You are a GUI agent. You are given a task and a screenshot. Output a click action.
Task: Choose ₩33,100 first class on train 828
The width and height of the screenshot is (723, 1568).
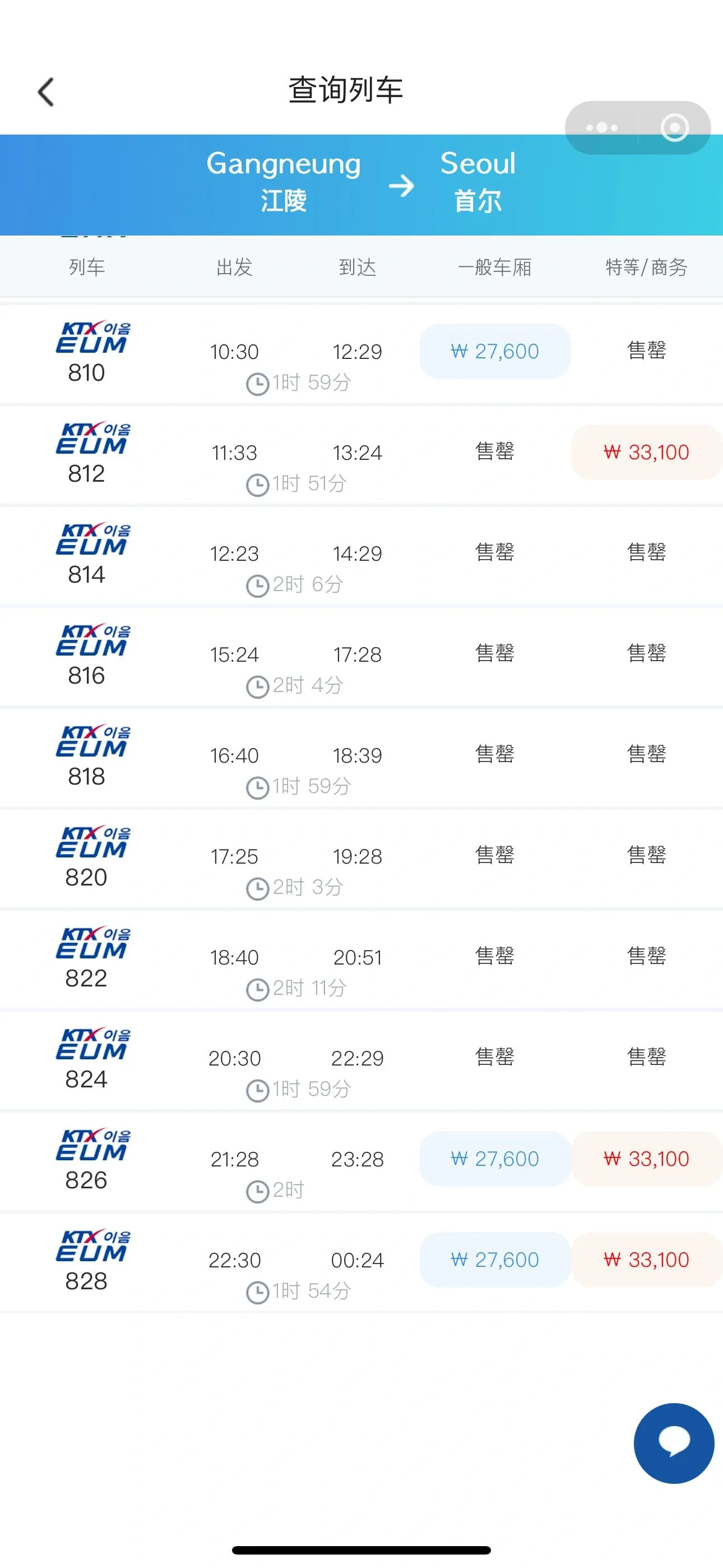tap(646, 1260)
